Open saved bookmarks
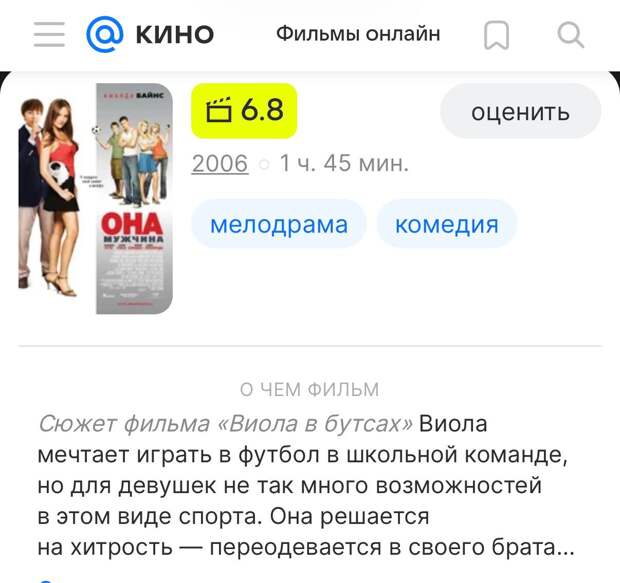 tap(496, 36)
